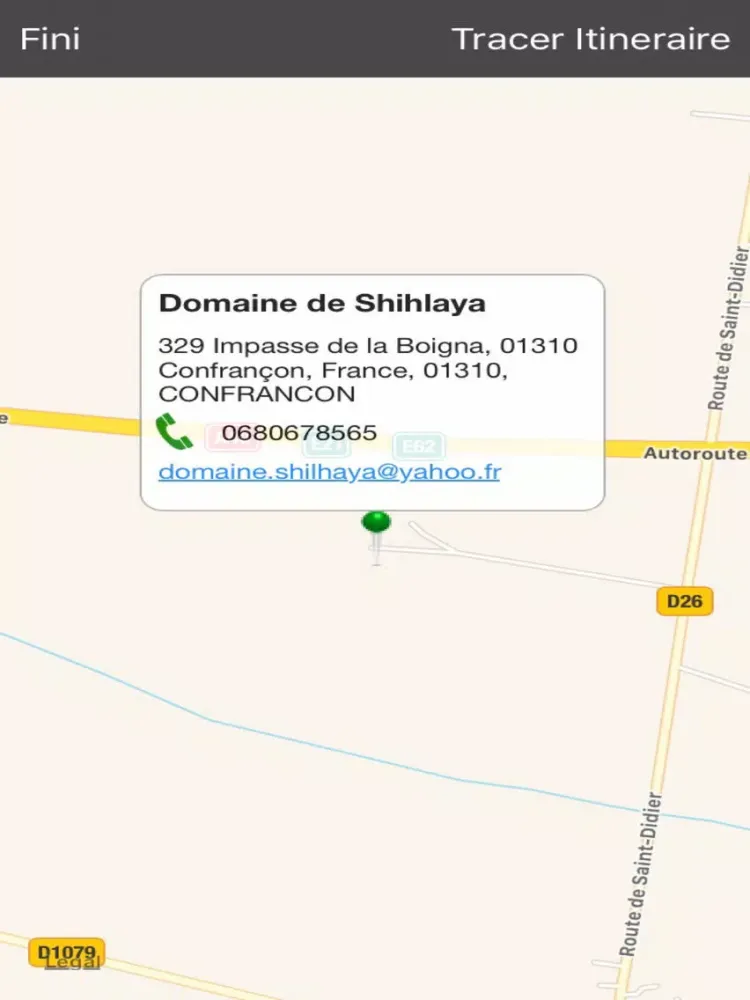Tap the dark top navigation bar

click(x=375, y=39)
